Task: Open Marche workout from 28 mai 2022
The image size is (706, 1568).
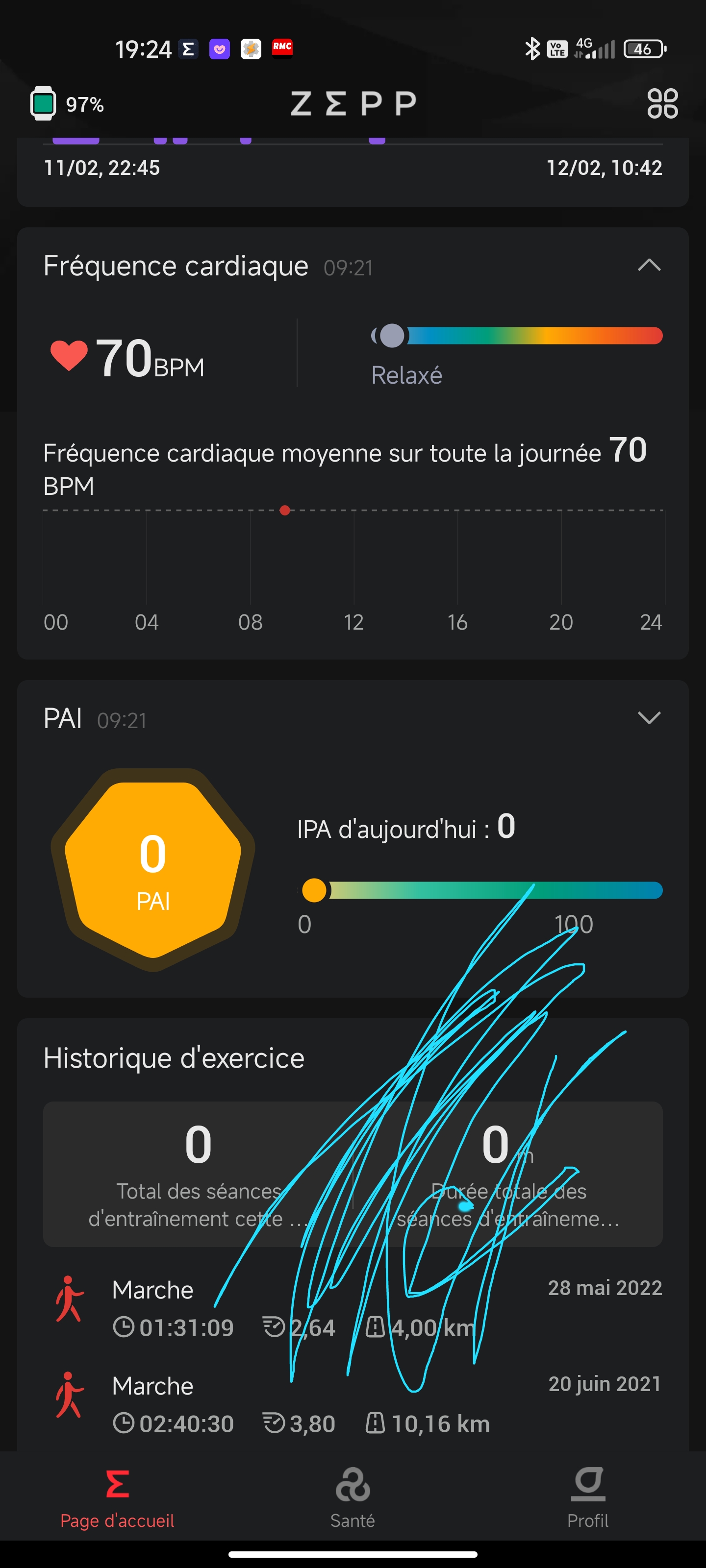Action: pyautogui.click(x=353, y=1308)
